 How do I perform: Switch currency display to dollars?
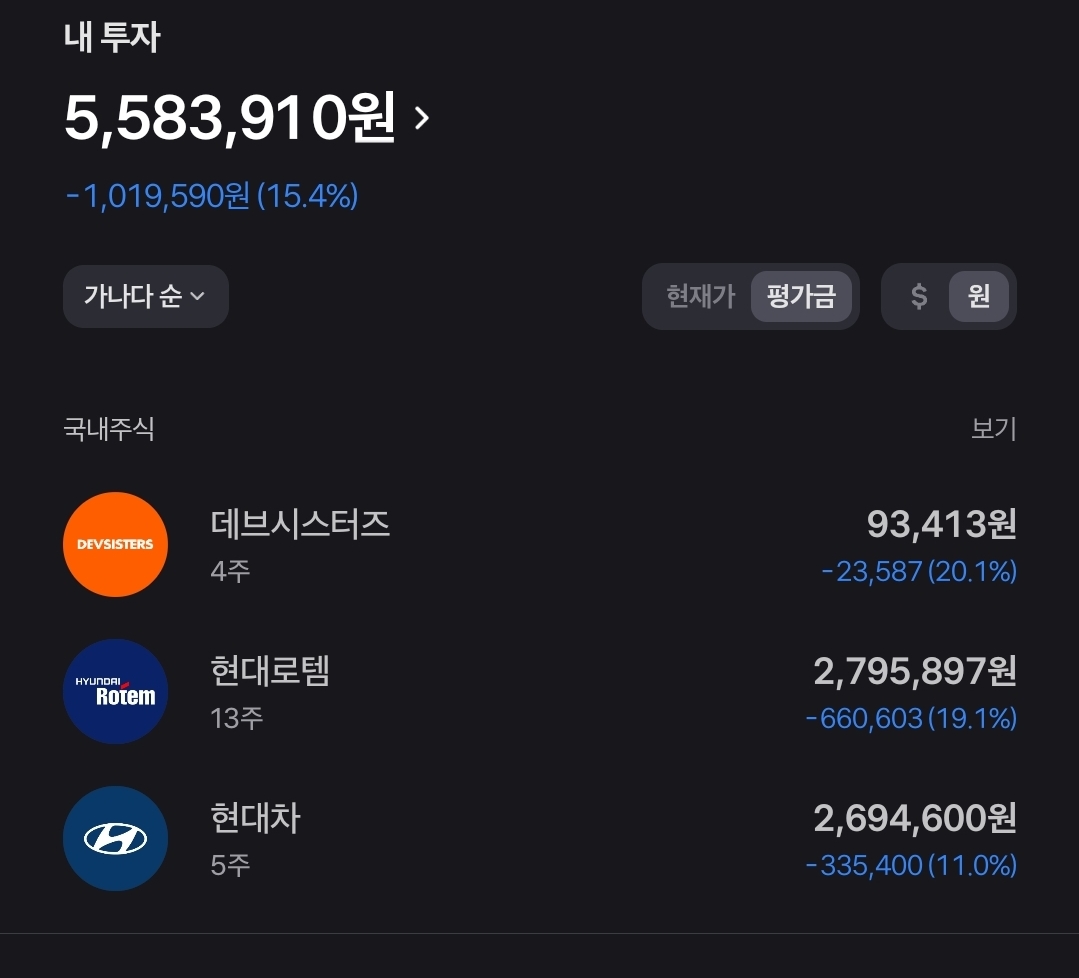coord(919,297)
